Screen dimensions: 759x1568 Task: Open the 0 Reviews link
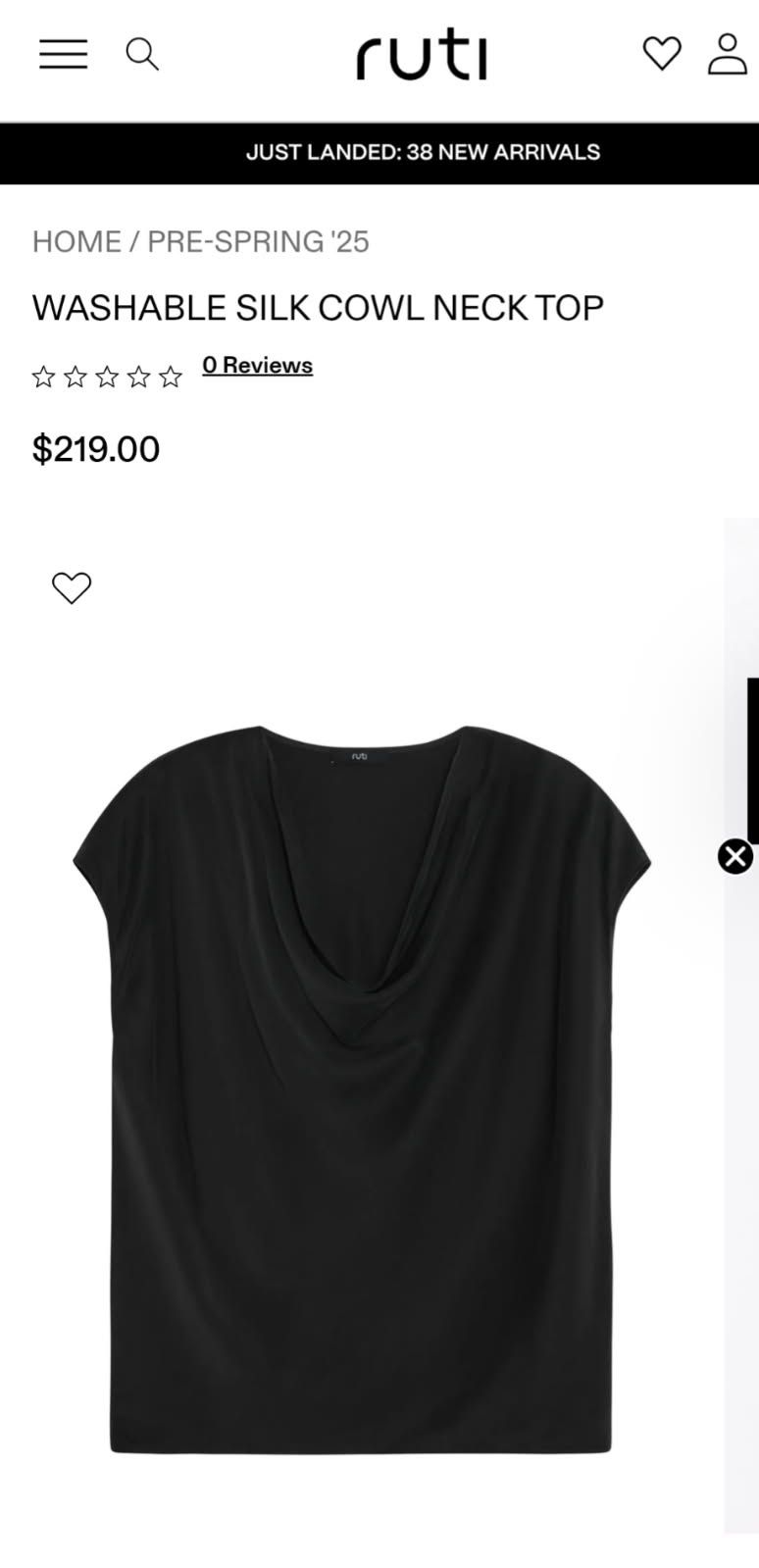pyautogui.click(x=257, y=365)
